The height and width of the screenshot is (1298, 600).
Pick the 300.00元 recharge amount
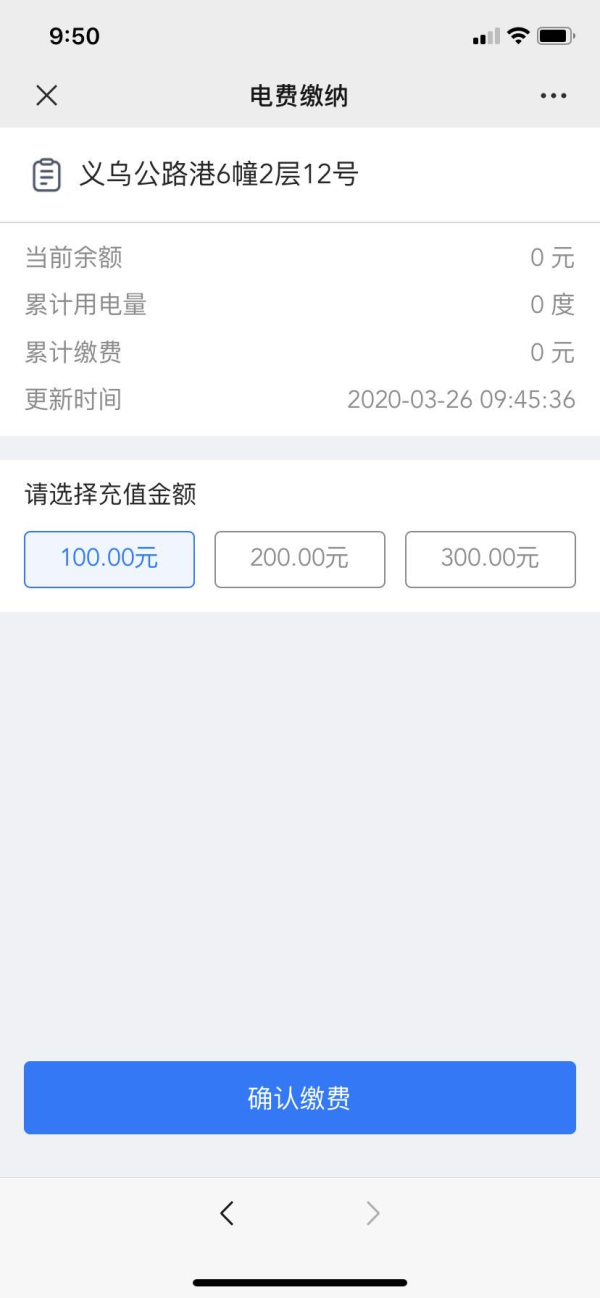coord(490,559)
